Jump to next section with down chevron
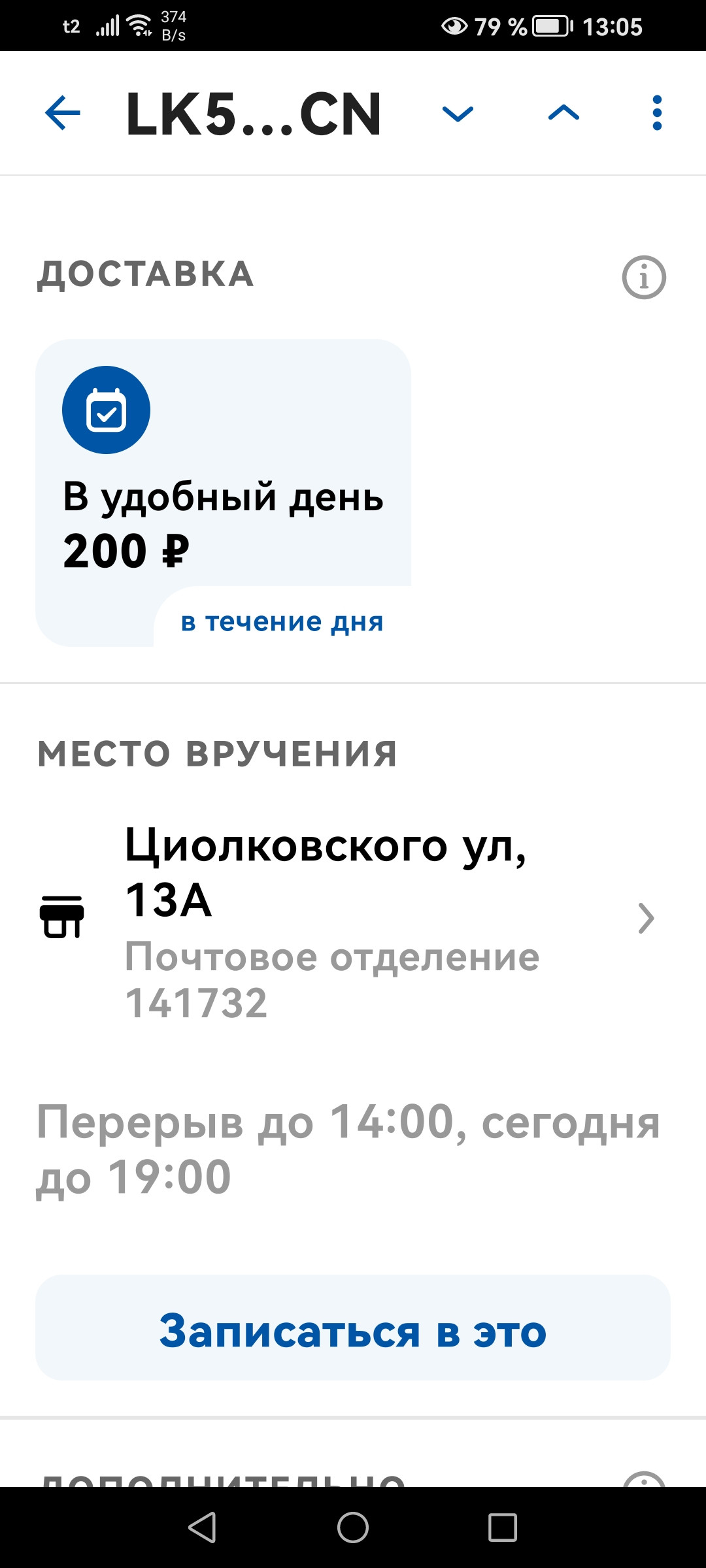The width and height of the screenshot is (706, 1568). [x=458, y=114]
